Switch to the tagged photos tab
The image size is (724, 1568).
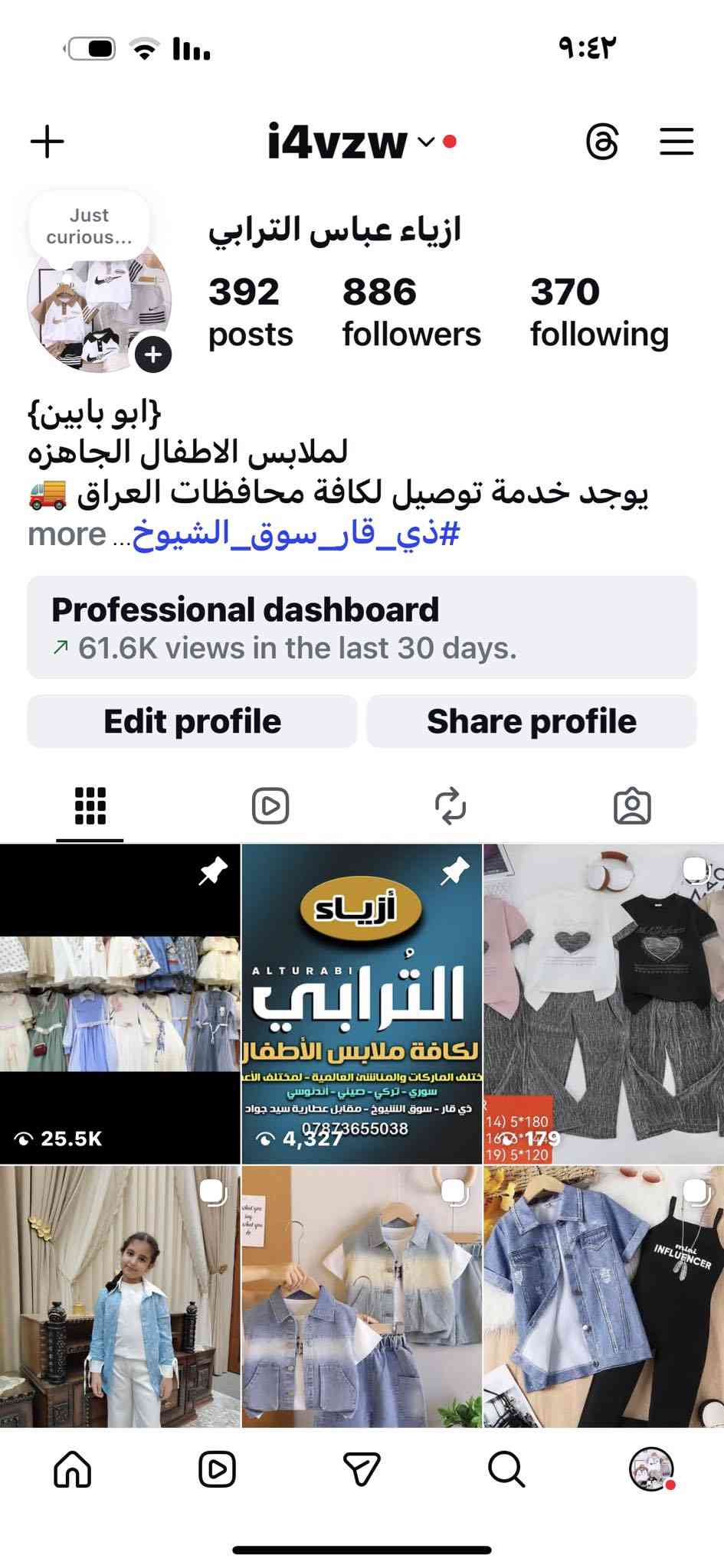click(x=632, y=806)
